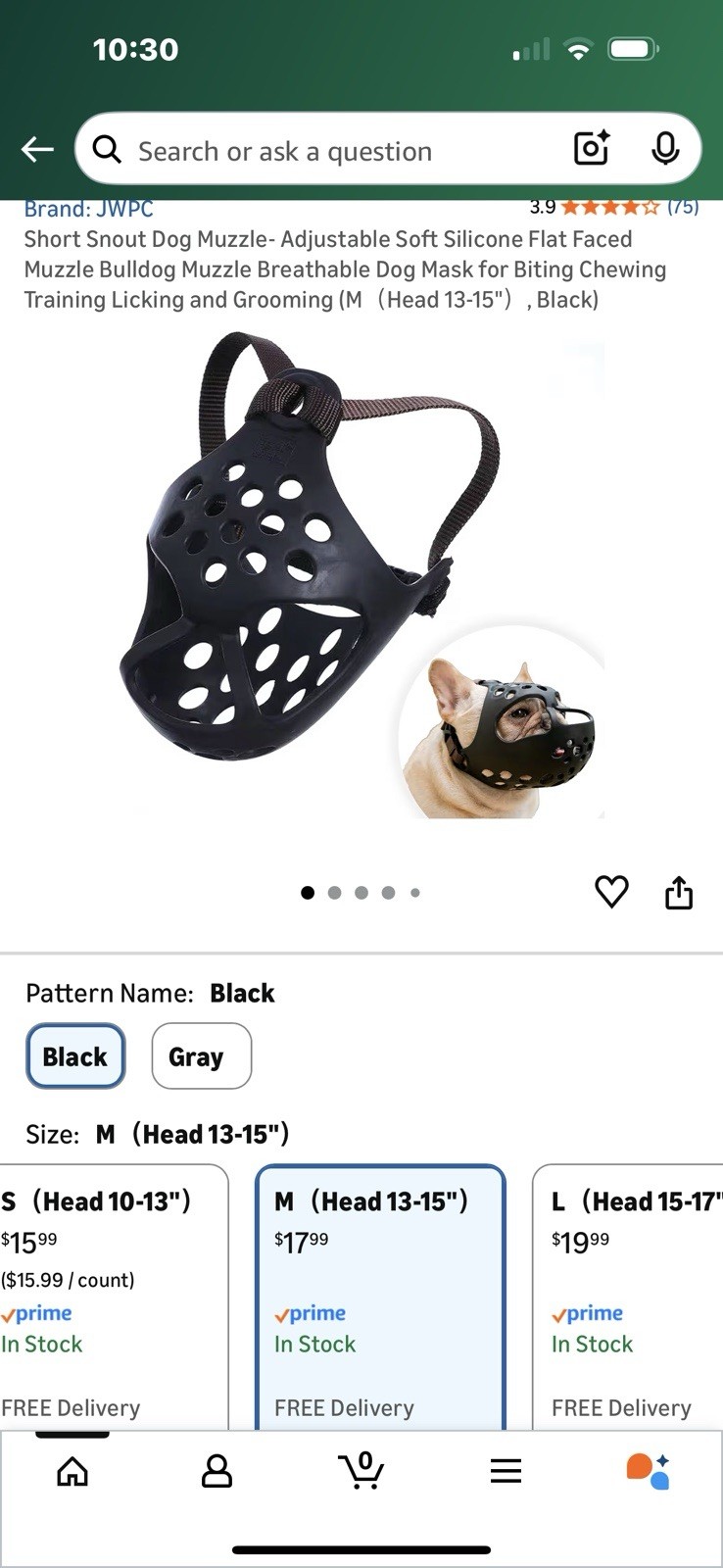
Task: Select the Black pattern option
Action: (x=75, y=1056)
